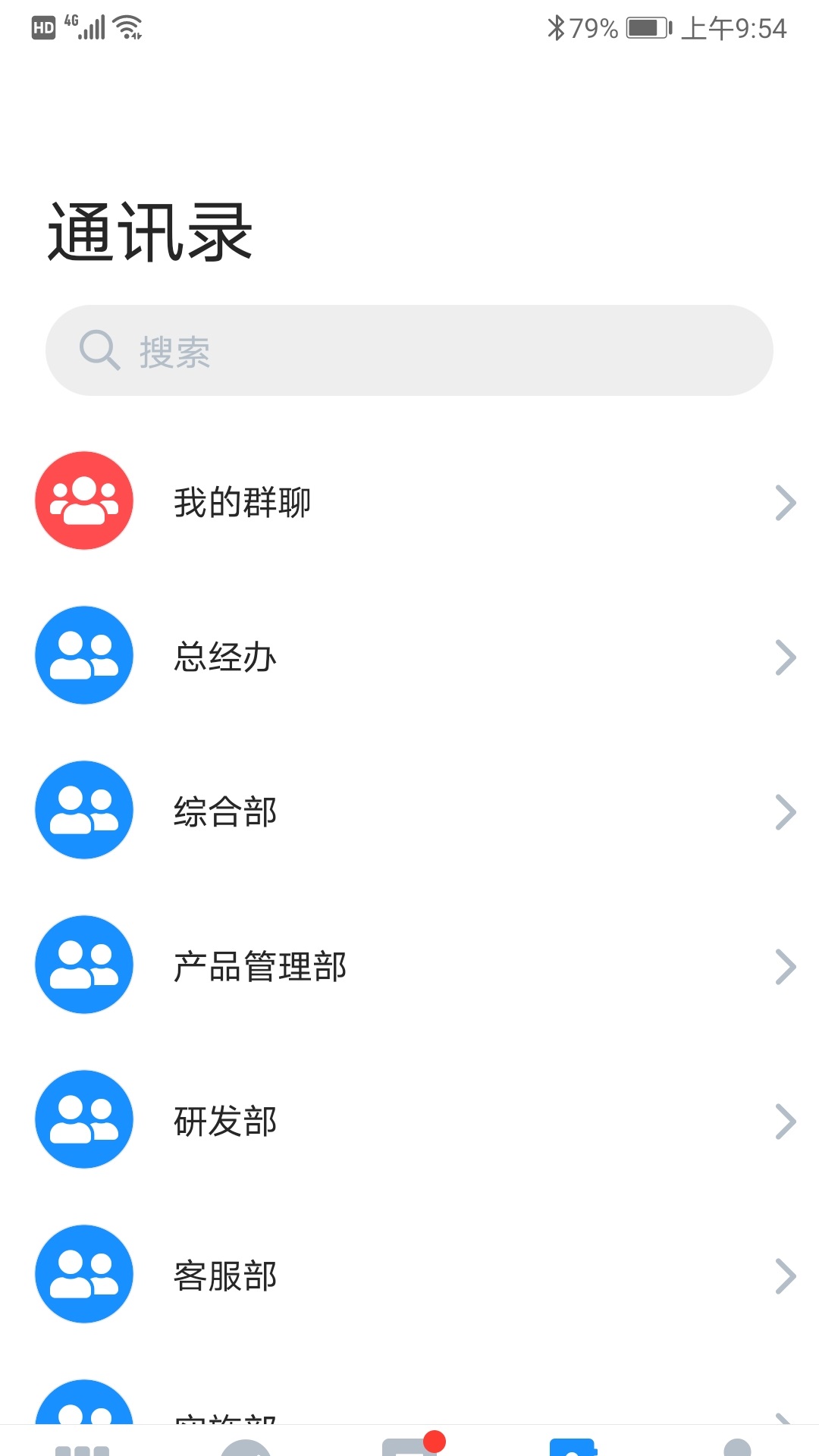Tap the 总经办 department icon

point(83,656)
